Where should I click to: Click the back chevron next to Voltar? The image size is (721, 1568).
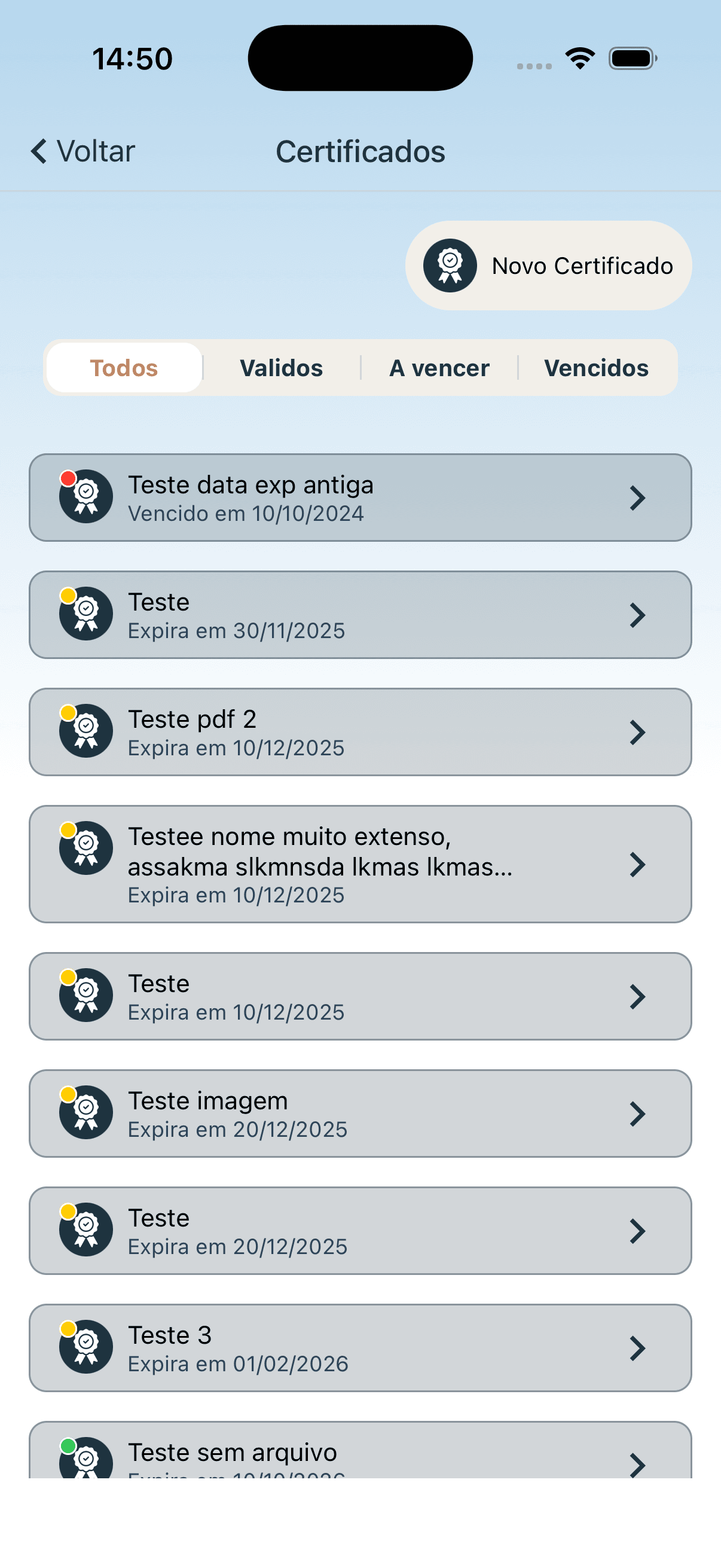point(38,151)
